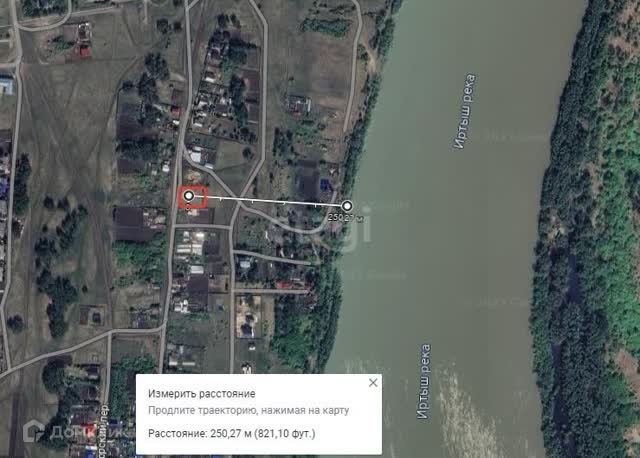The width and height of the screenshot is (640, 458).
Task: Tap the measurement end point near the river
Action: click(347, 205)
